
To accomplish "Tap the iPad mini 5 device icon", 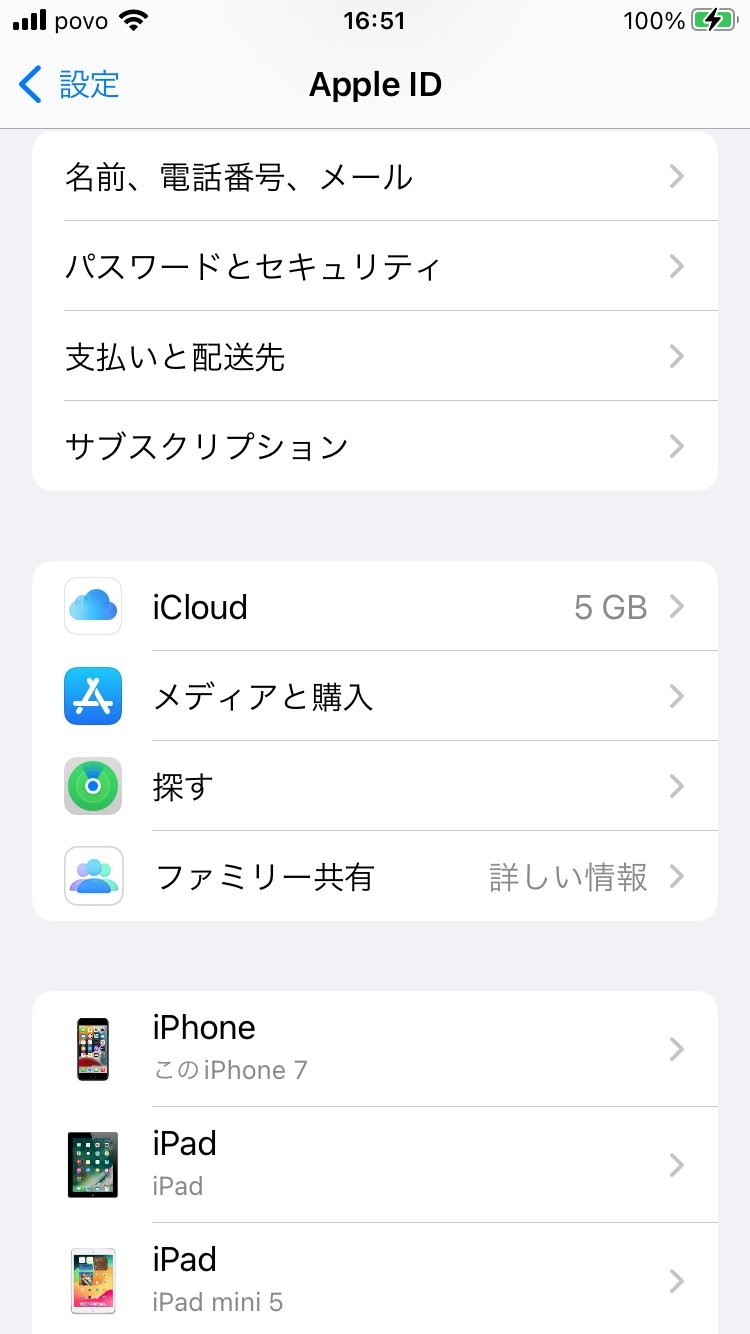I will coord(92,1281).
